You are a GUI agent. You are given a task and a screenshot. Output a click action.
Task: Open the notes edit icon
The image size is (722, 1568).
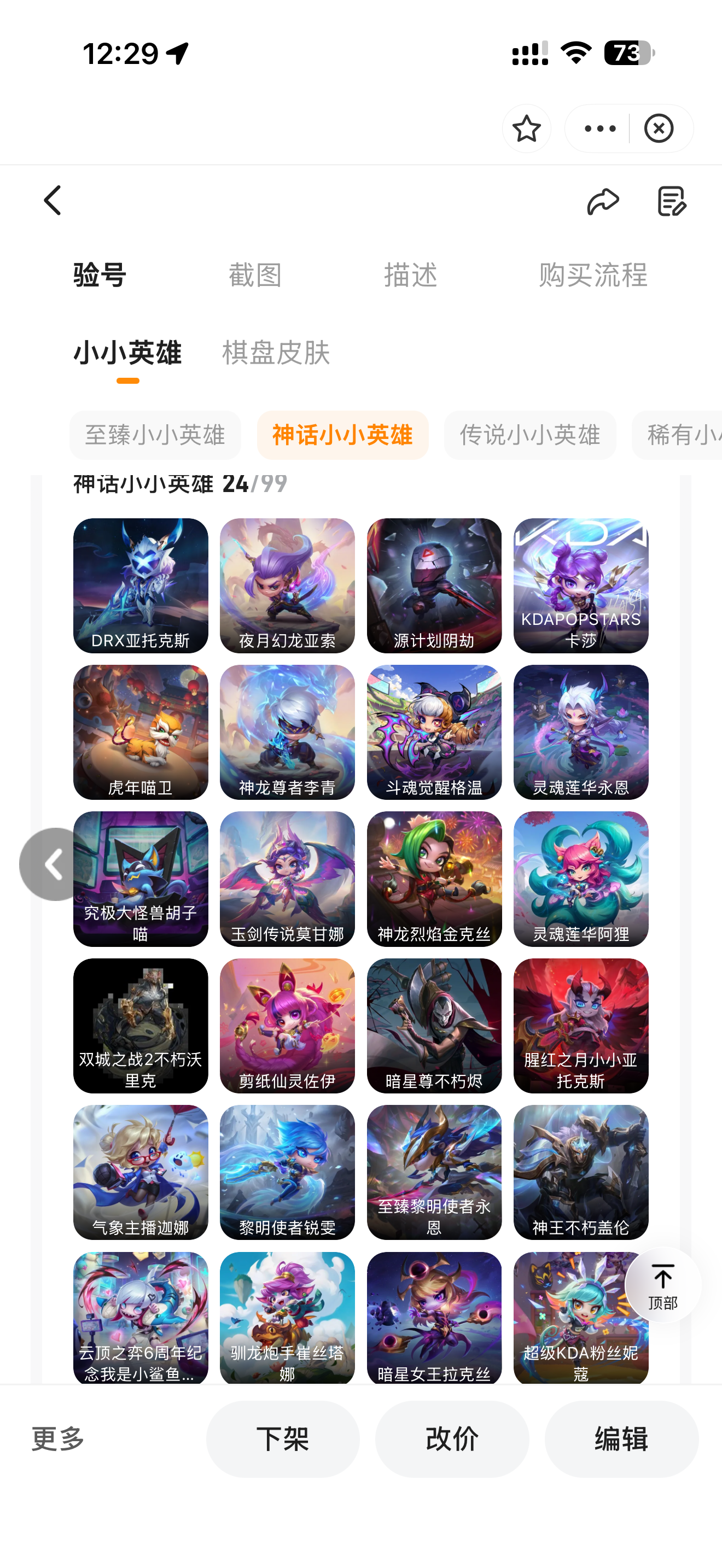672,202
